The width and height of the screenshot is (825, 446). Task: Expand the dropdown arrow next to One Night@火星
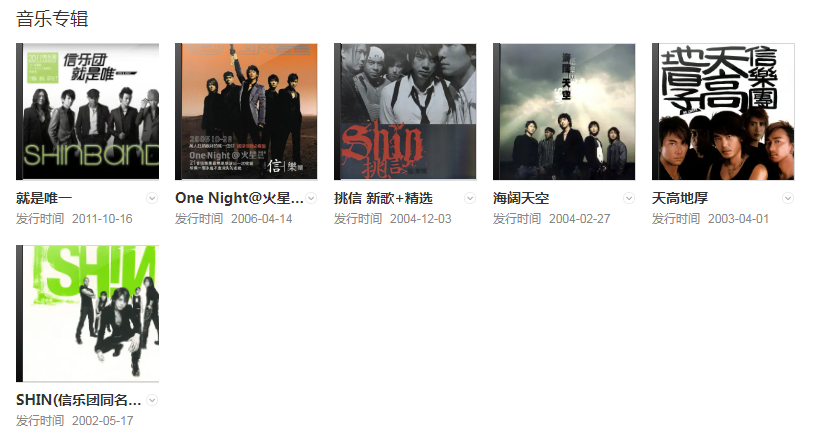coord(311,199)
